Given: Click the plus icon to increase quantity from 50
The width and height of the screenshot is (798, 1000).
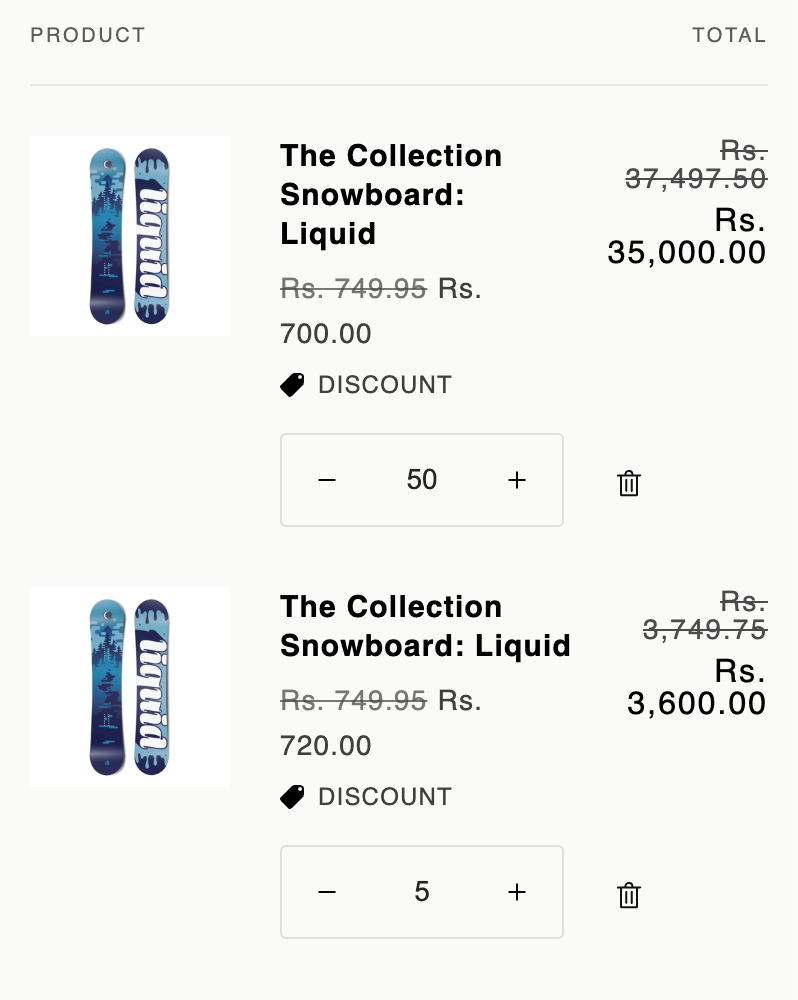Looking at the screenshot, I should [x=517, y=480].
